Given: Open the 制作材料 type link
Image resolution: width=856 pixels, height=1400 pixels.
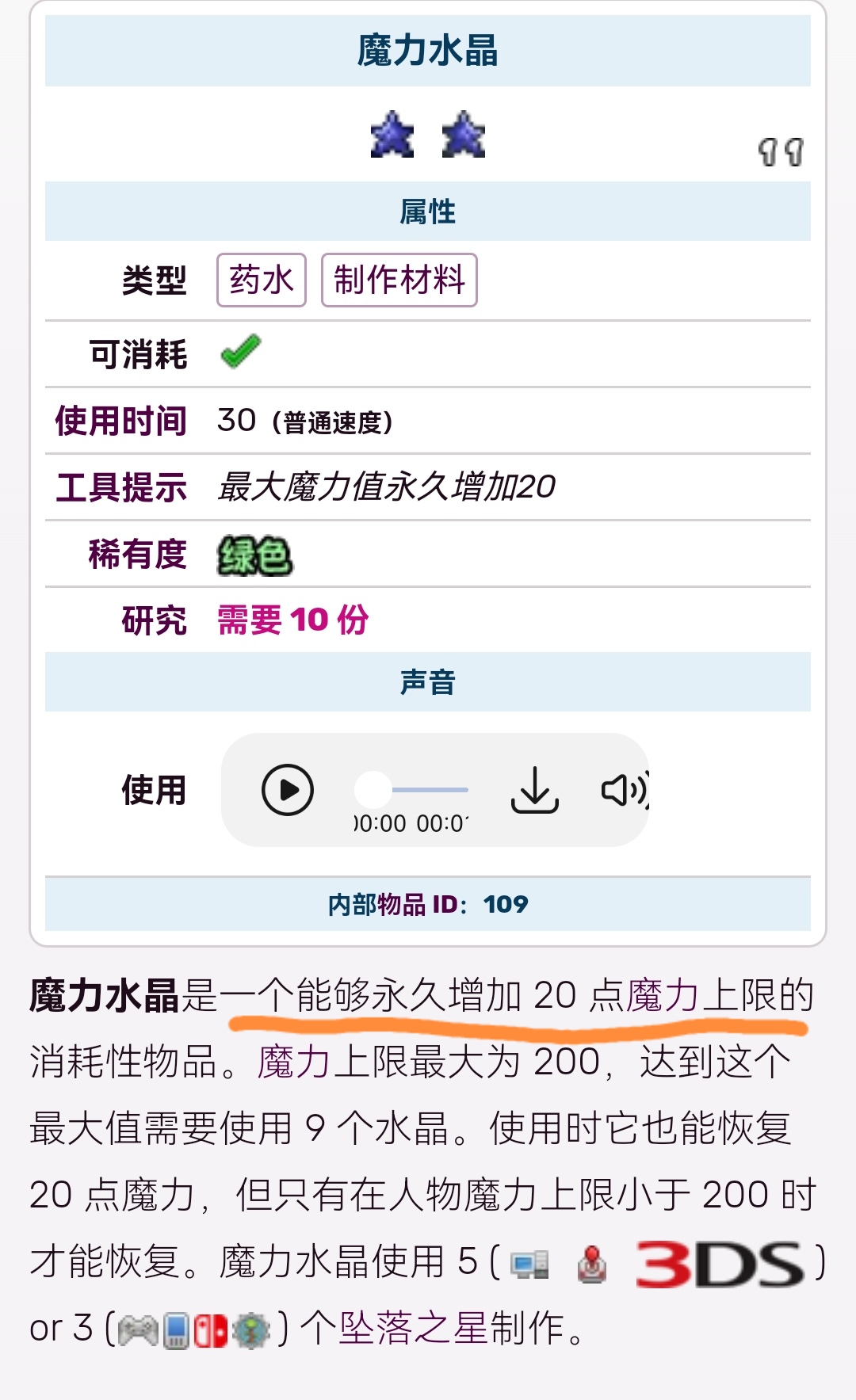Looking at the screenshot, I should coord(399,280).
